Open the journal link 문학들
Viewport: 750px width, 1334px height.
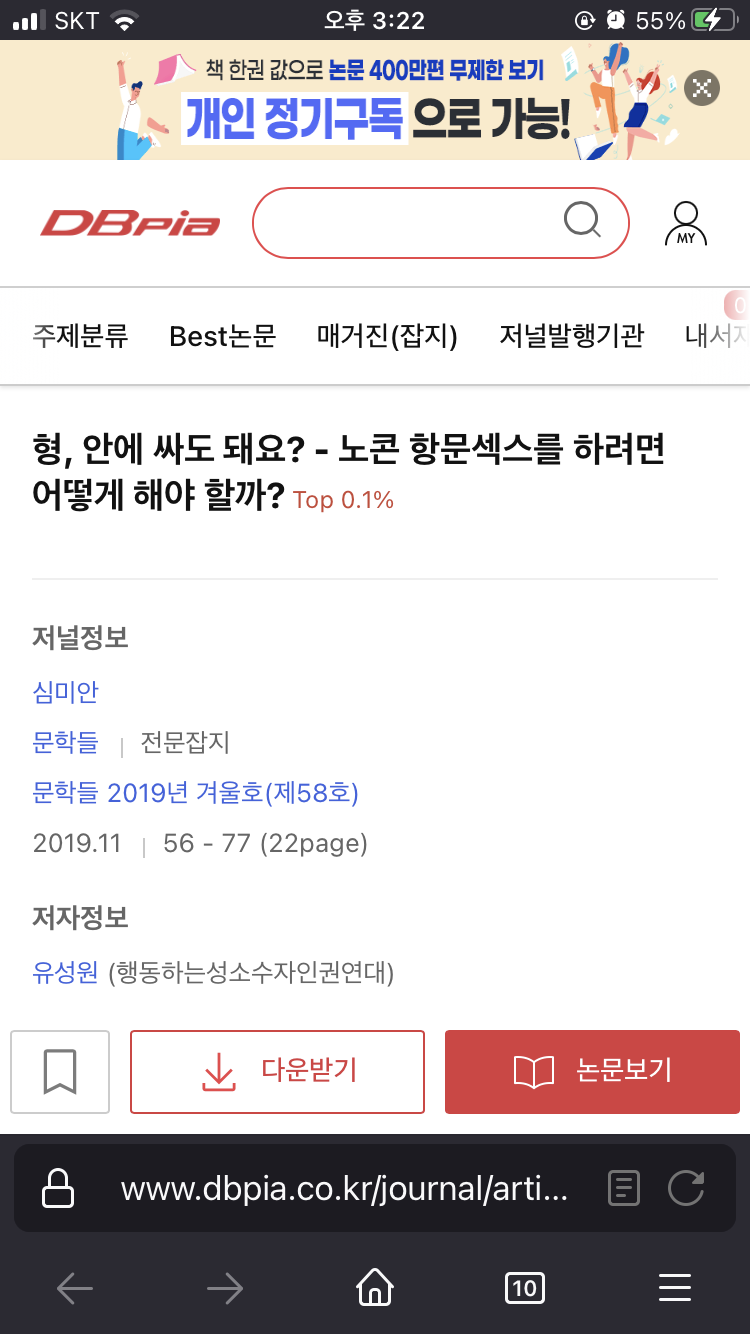tap(66, 742)
